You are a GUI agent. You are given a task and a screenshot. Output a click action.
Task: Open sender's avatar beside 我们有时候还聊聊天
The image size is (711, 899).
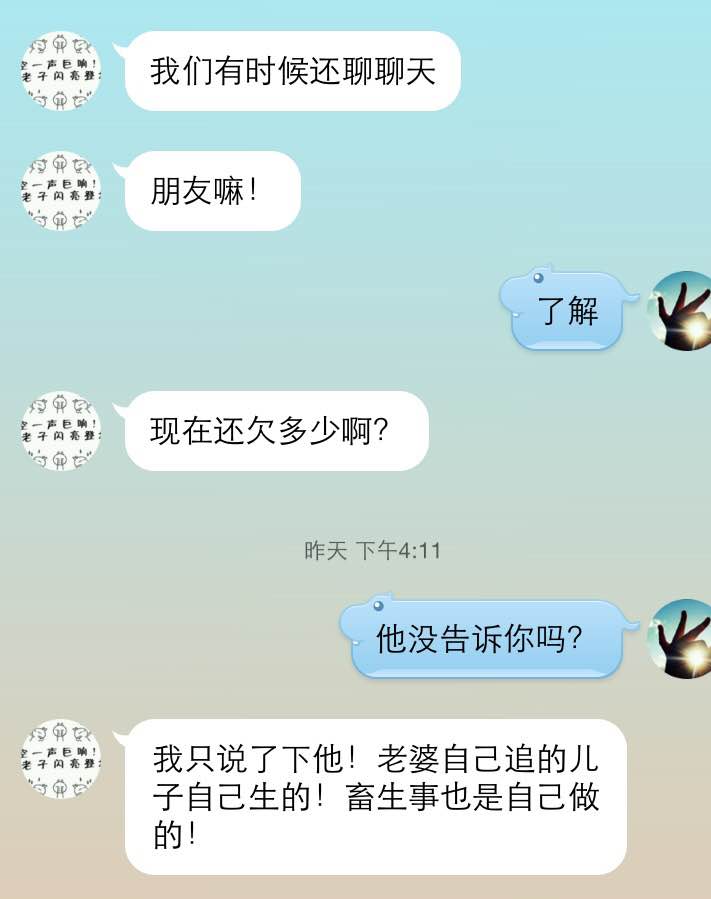click(x=61, y=71)
